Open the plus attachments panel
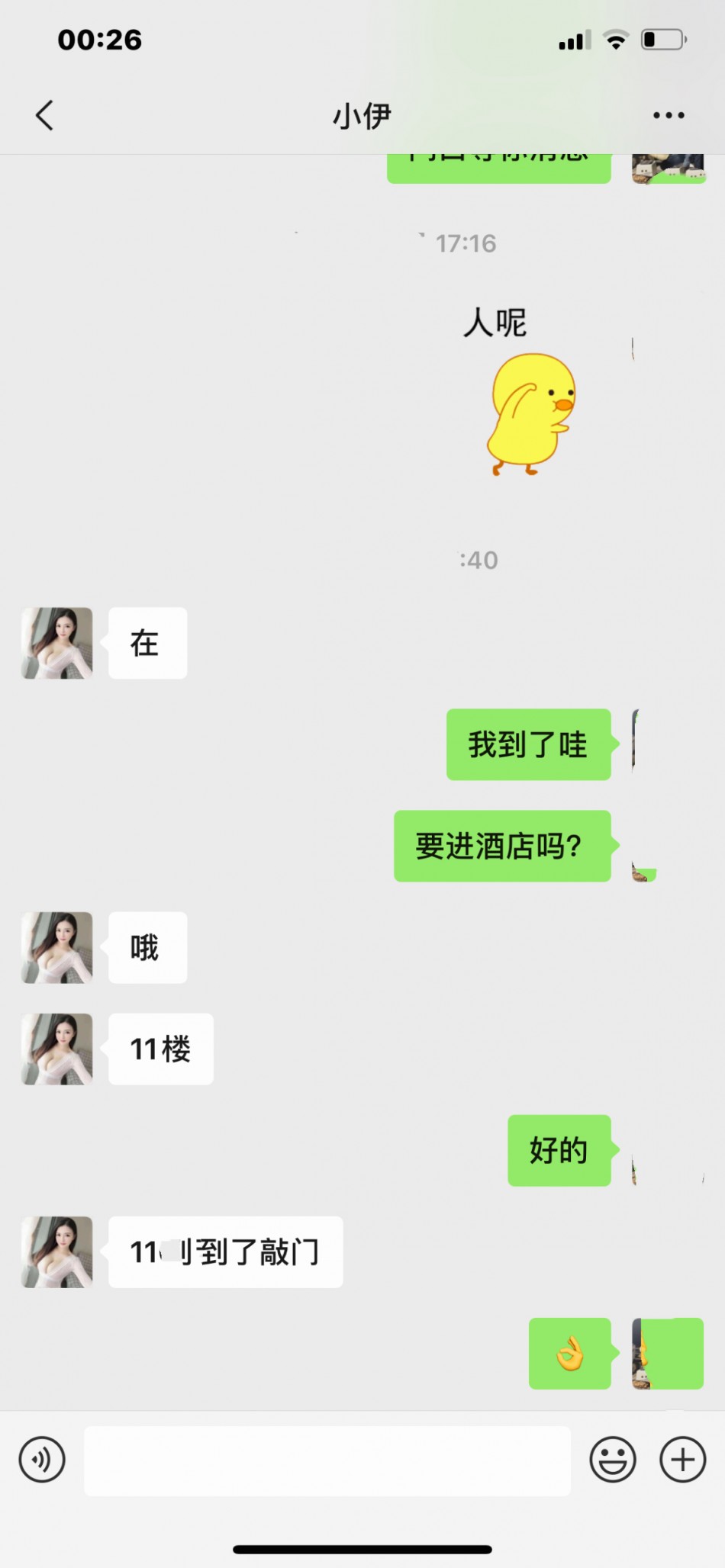Screen dimensions: 725x1568 pyautogui.click(x=682, y=1460)
